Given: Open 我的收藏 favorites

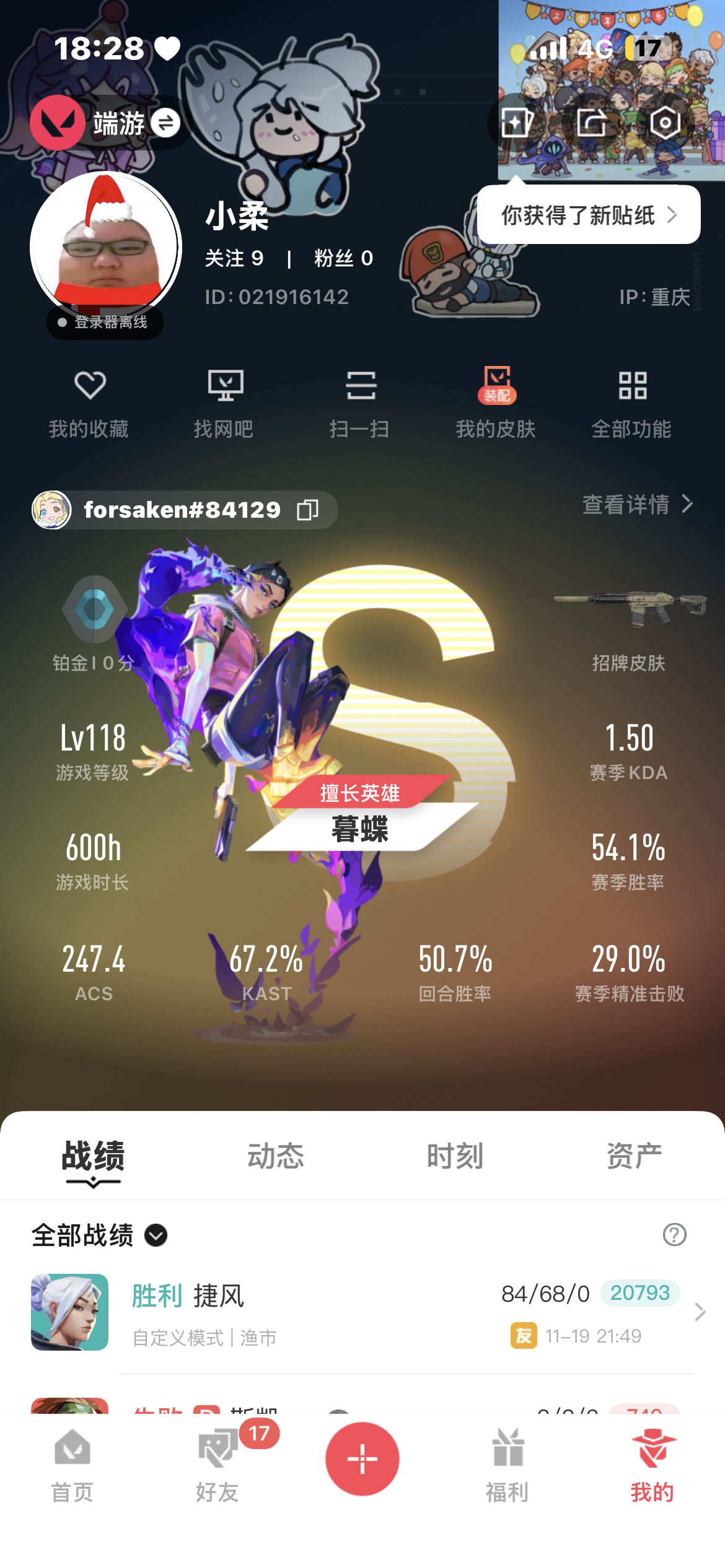Looking at the screenshot, I should click(89, 403).
